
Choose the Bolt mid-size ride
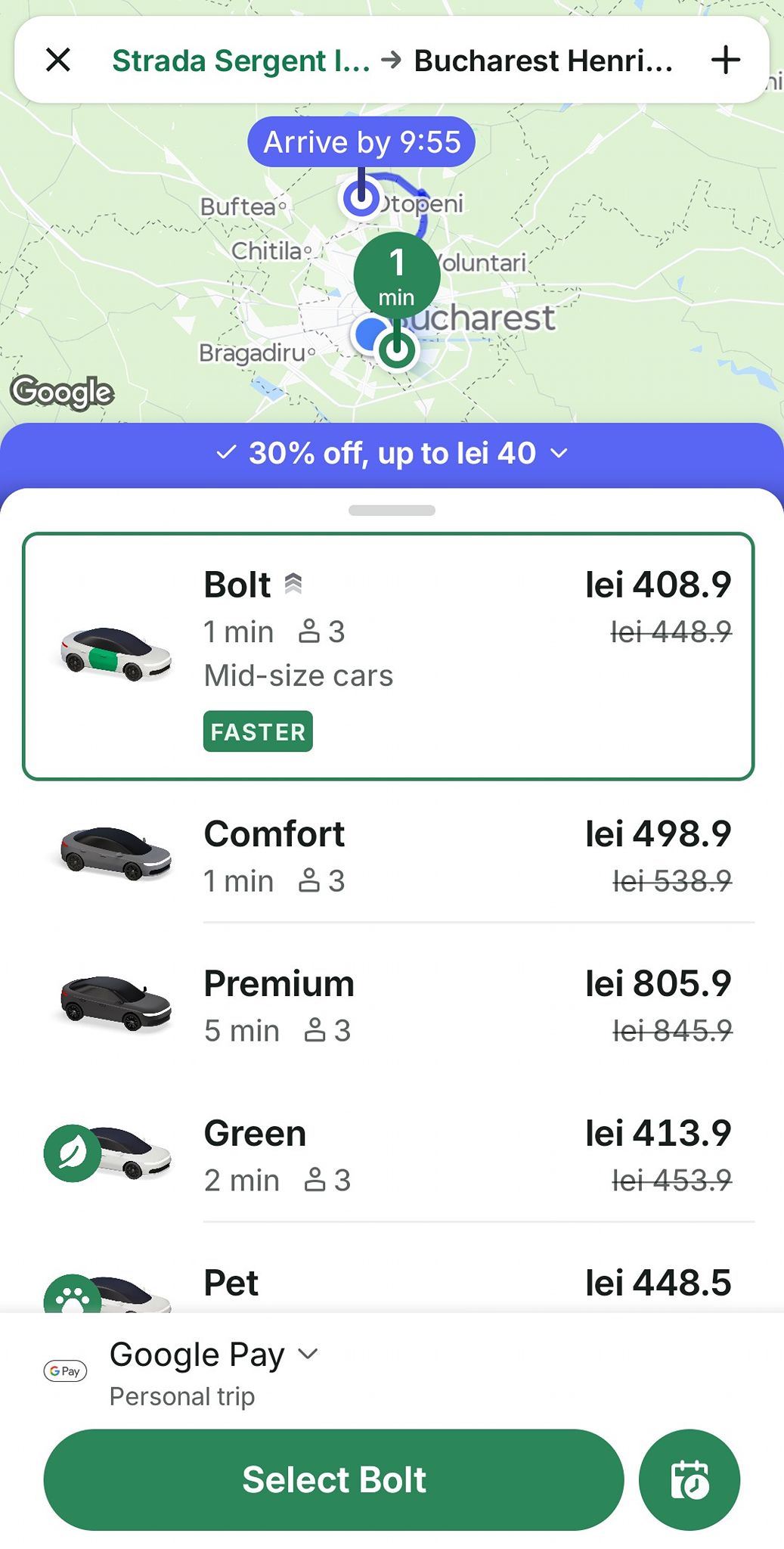pos(389,657)
